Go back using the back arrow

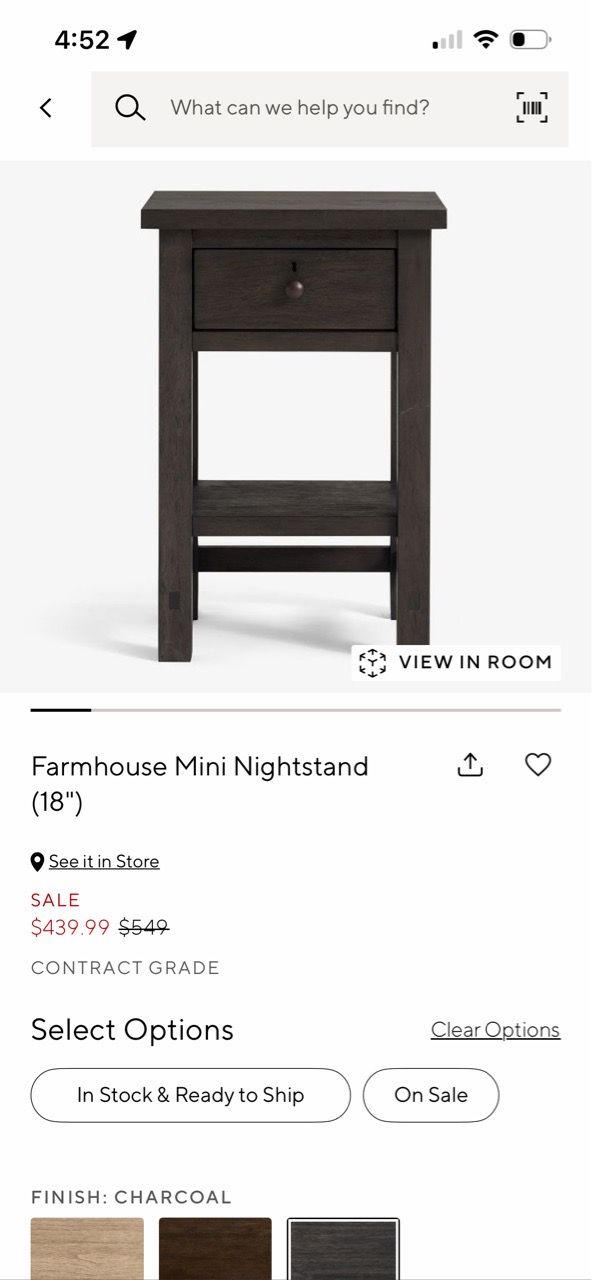tap(45, 108)
